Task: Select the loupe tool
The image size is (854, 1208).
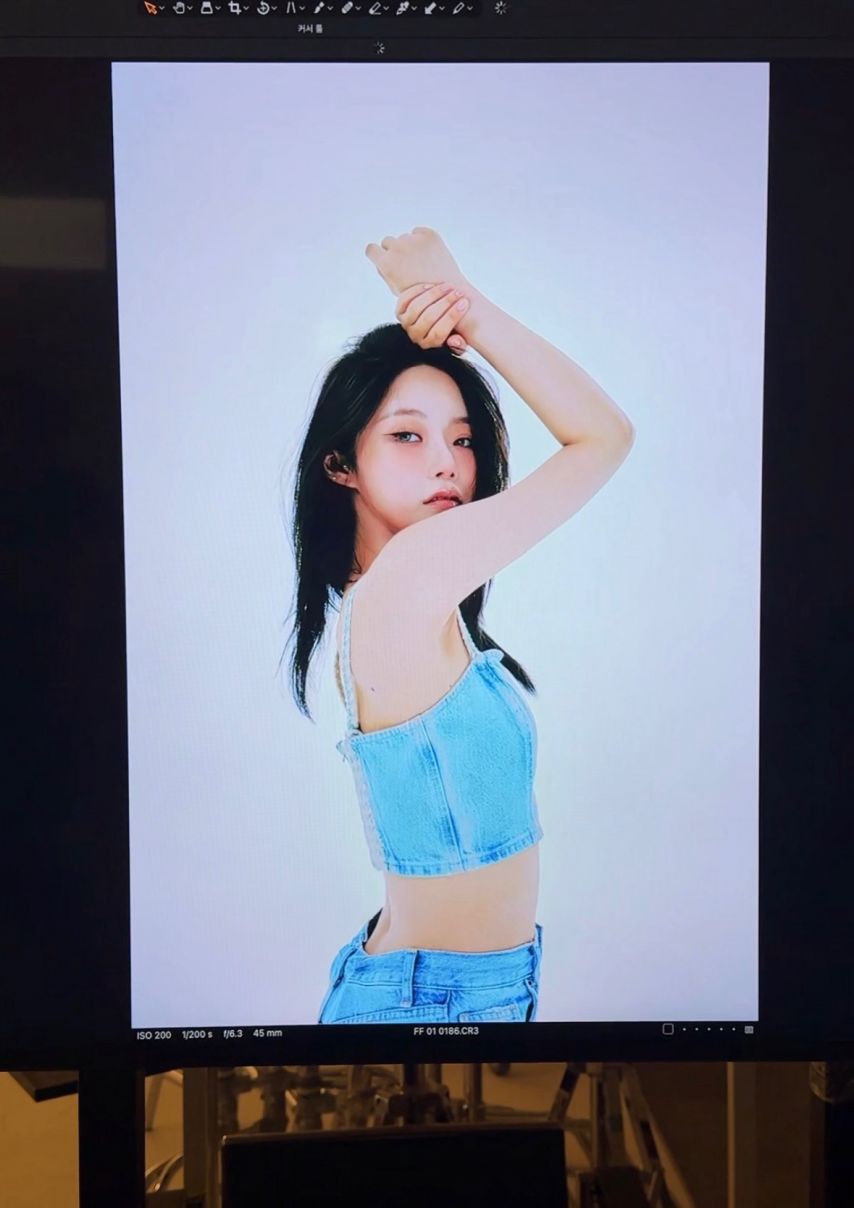Action: pyautogui.click(x=209, y=8)
